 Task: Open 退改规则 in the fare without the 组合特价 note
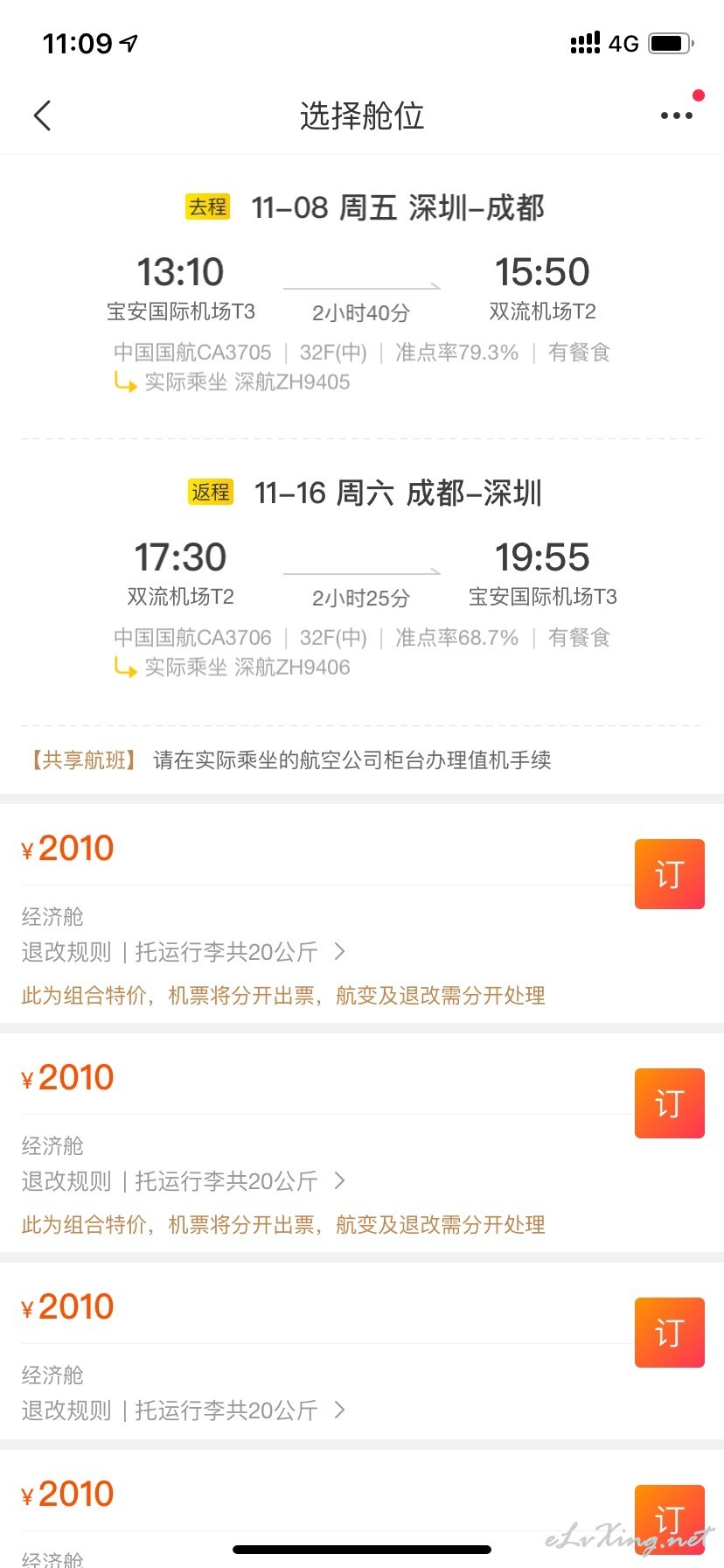pos(66,1410)
